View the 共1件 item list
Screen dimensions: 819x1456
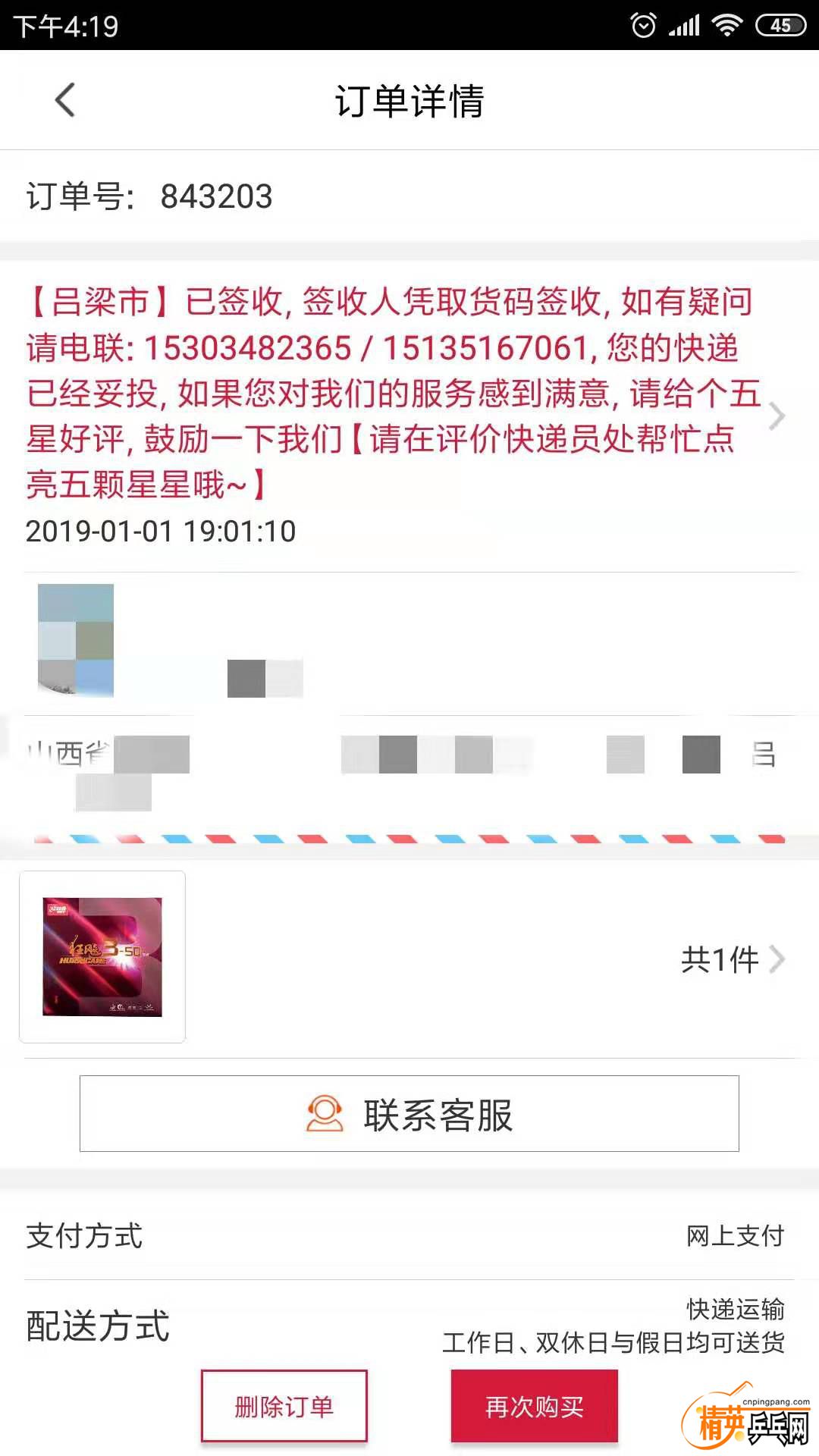pyautogui.click(x=732, y=959)
